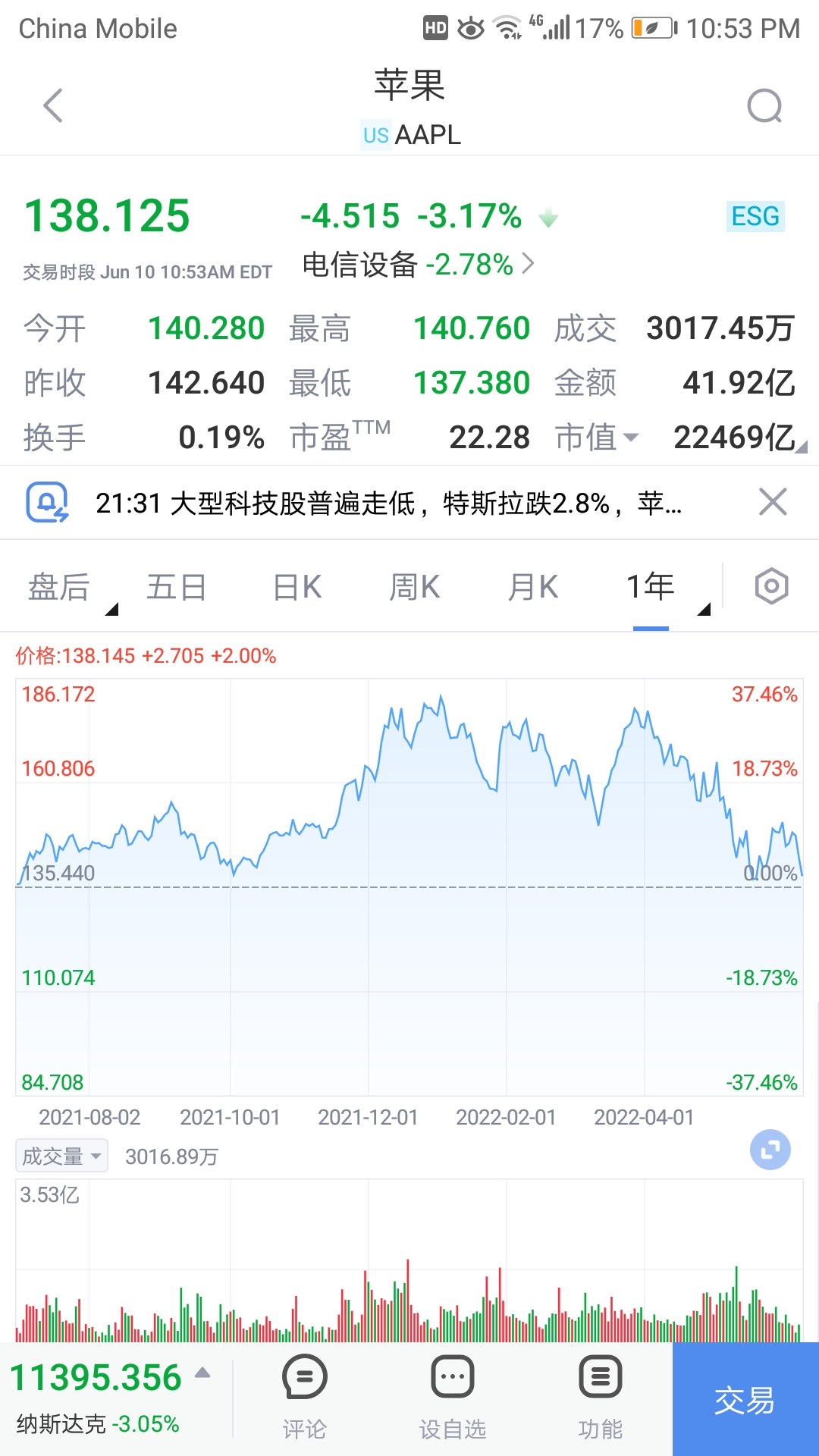Image resolution: width=819 pixels, height=1456 pixels.
Task: Tap the 交易 trade button
Action: click(745, 1399)
